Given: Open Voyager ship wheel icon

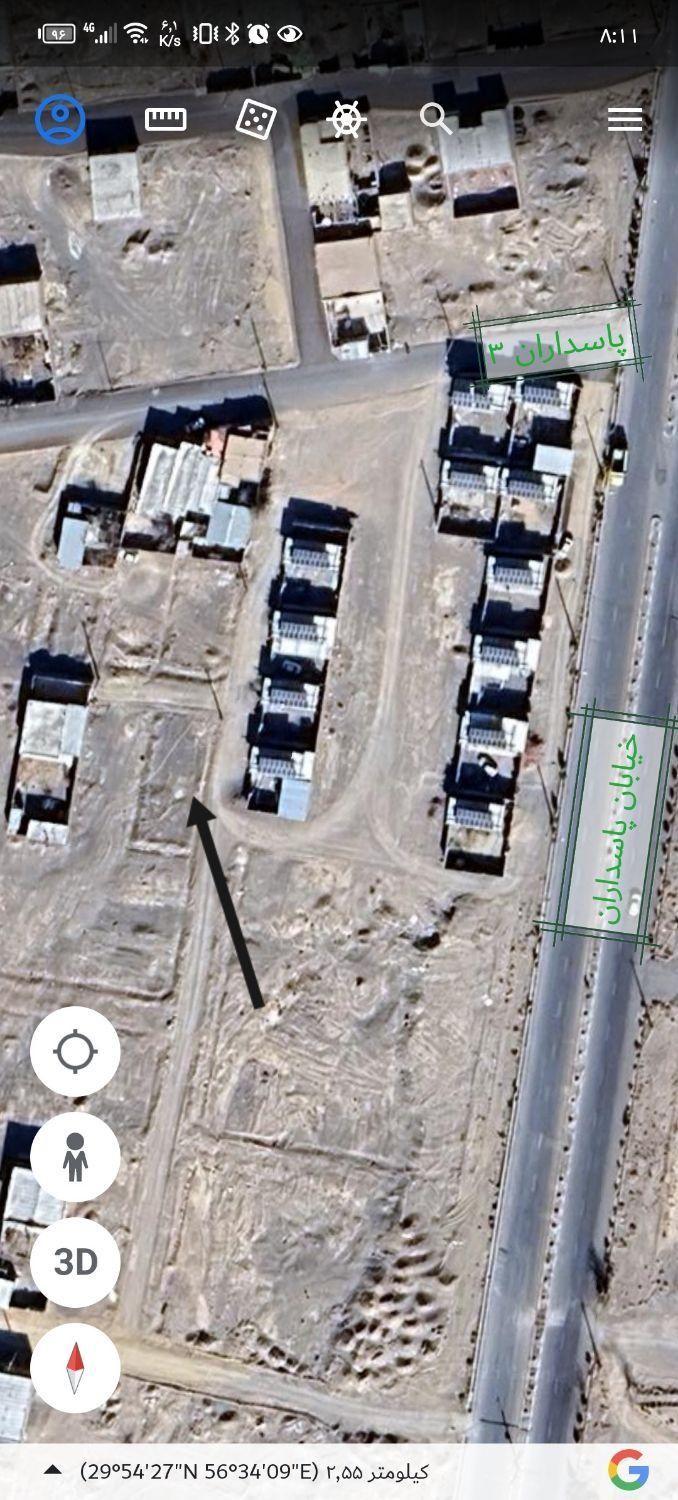Looking at the screenshot, I should click(346, 119).
